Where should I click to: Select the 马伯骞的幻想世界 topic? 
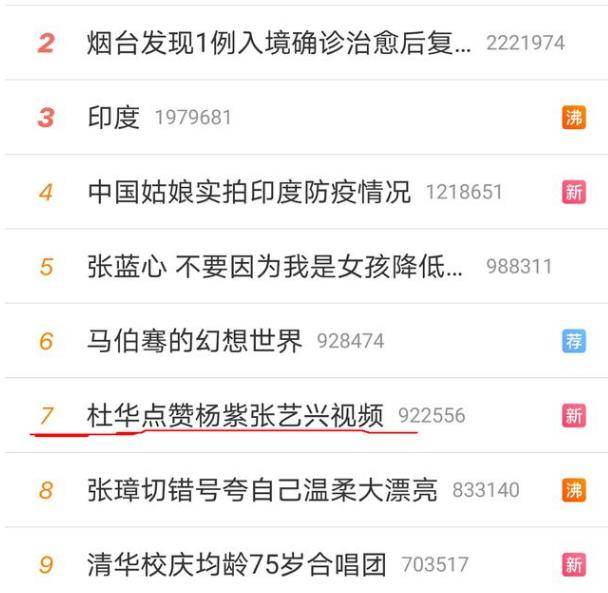pyautogui.click(x=195, y=341)
